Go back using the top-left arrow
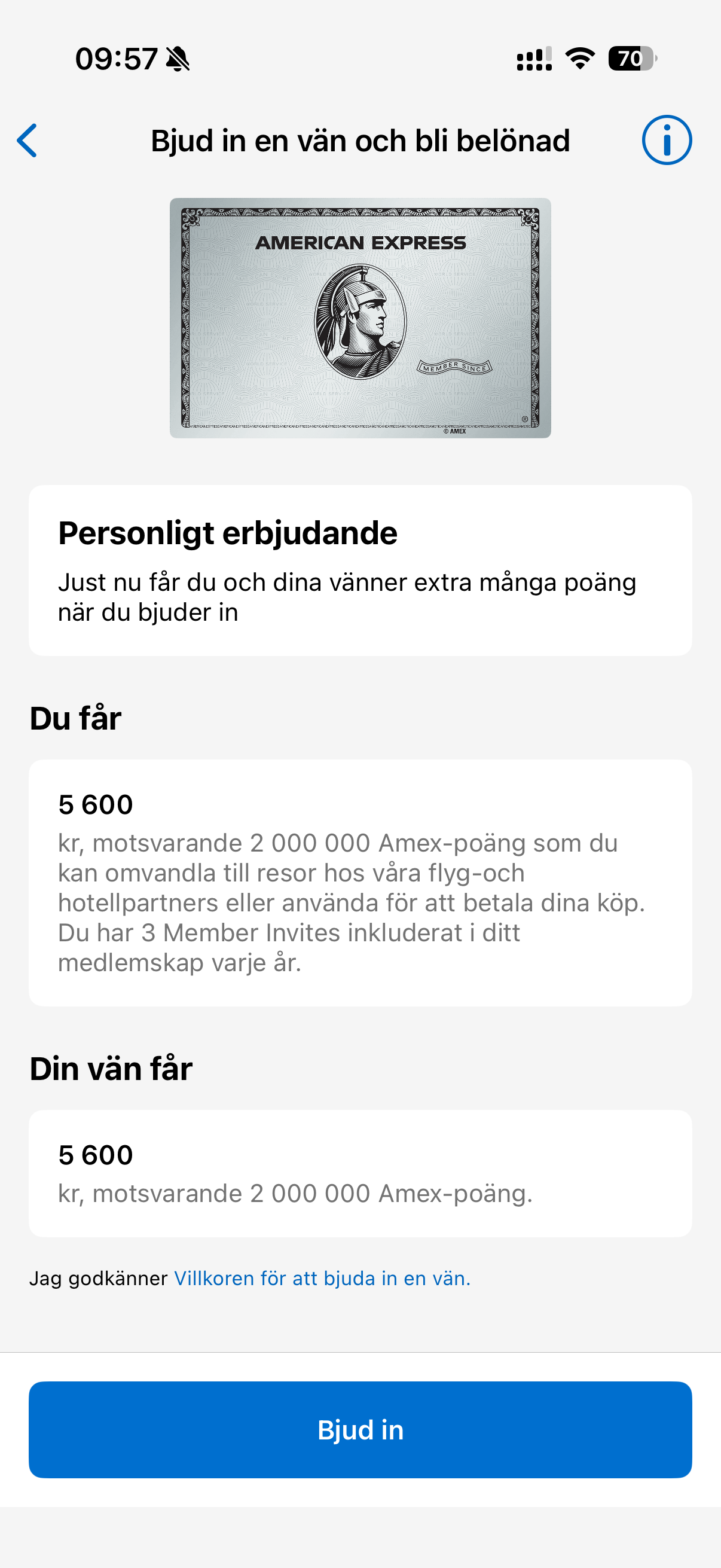 (28, 141)
